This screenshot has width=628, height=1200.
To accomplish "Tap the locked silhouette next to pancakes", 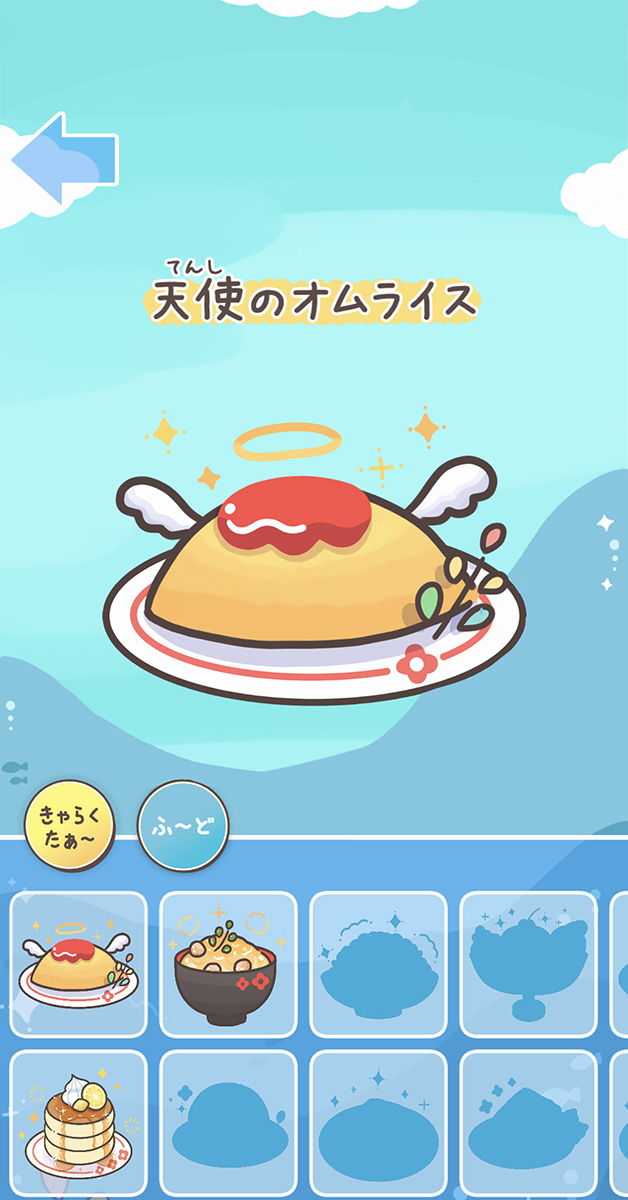I will 228,1122.
